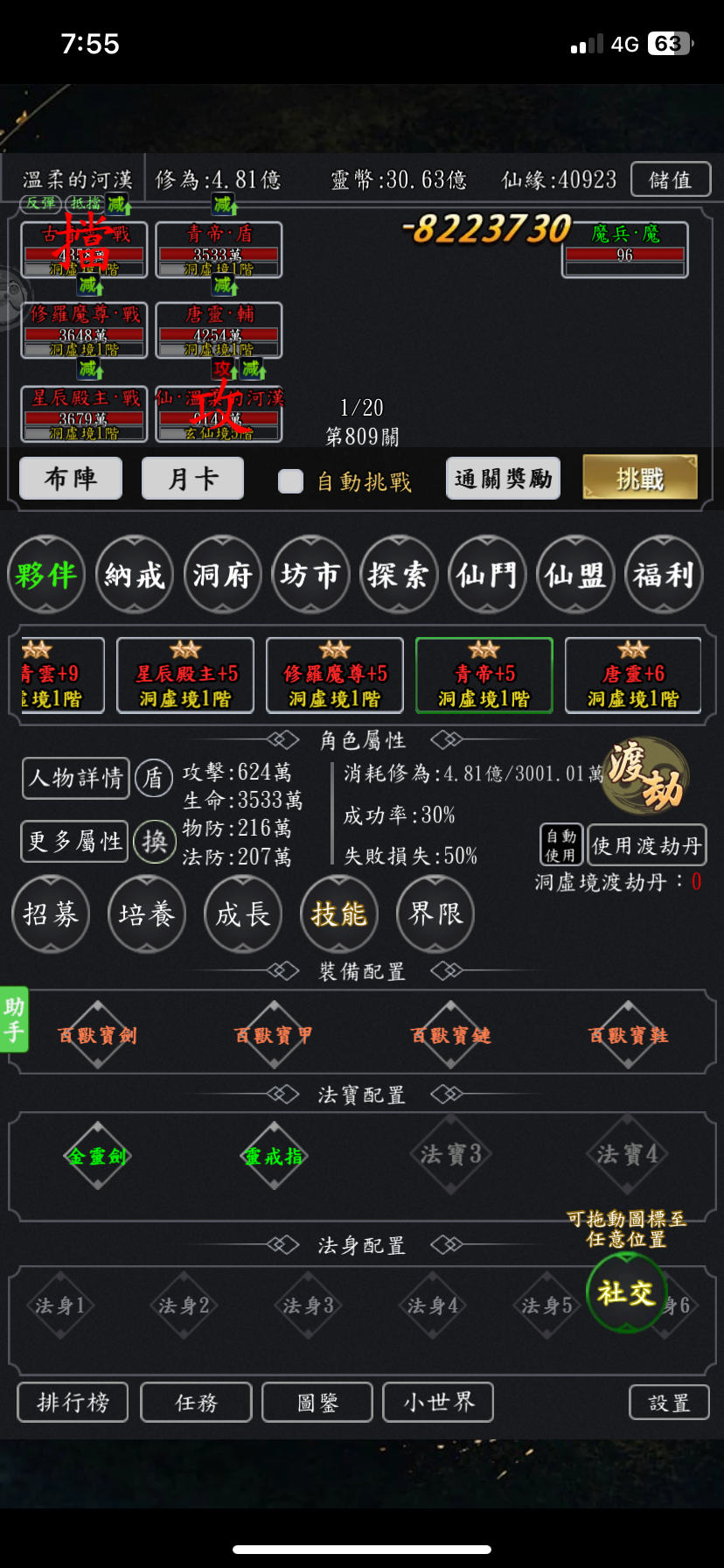Open the 布陣 formation button
Viewport: 724px width, 1568px height.
[71, 479]
